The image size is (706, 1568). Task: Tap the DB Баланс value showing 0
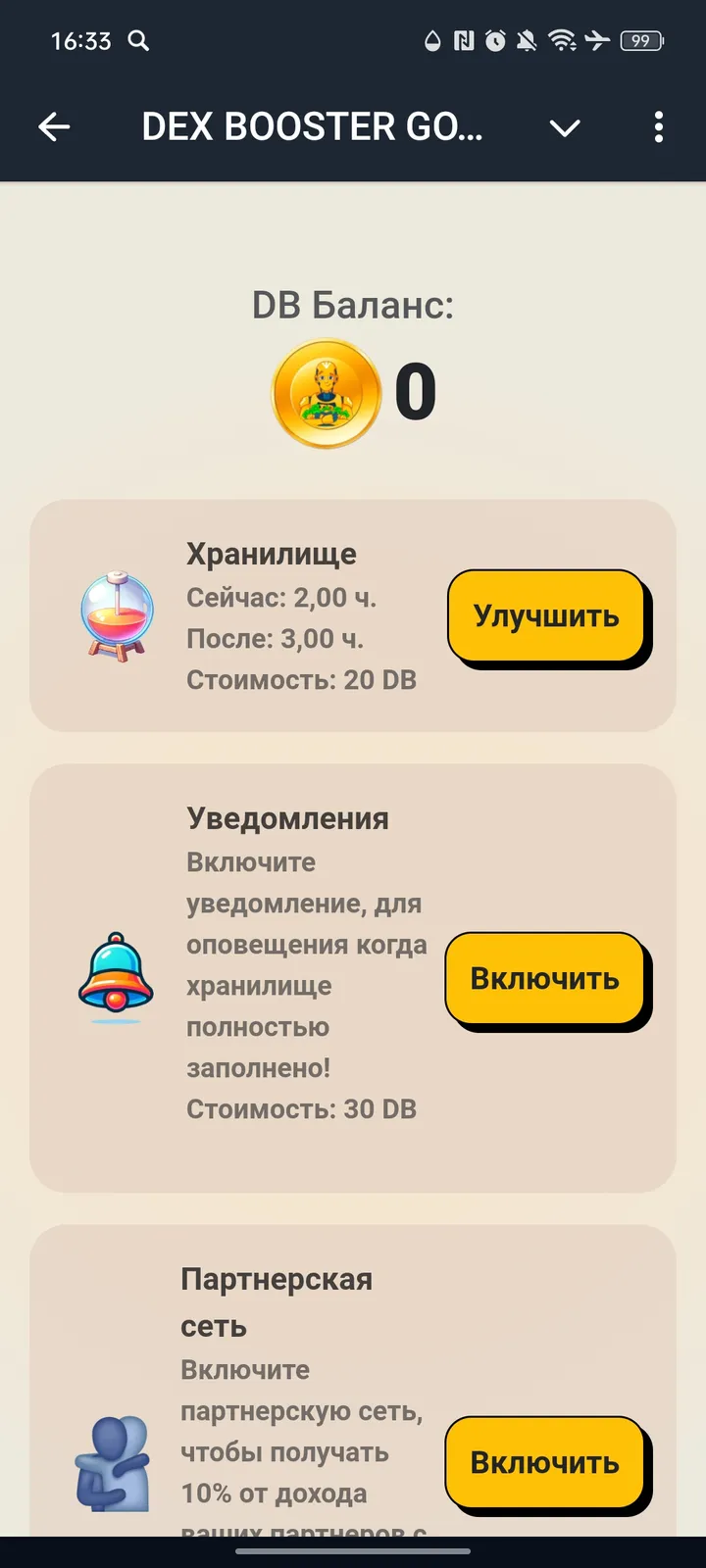click(x=415, y=391)
